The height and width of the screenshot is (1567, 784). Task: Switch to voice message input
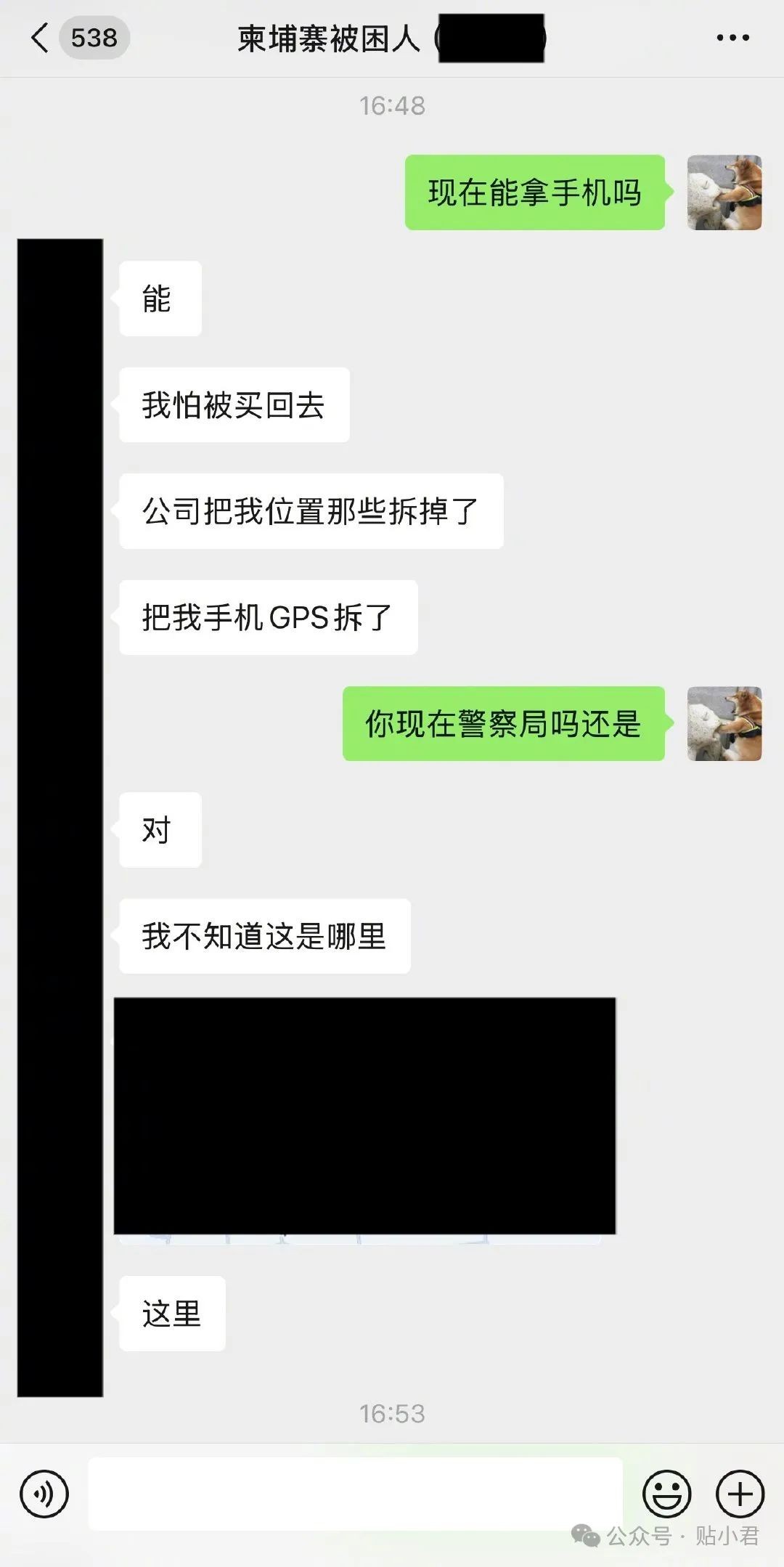pyautogui.click(x=44, y=1494)
